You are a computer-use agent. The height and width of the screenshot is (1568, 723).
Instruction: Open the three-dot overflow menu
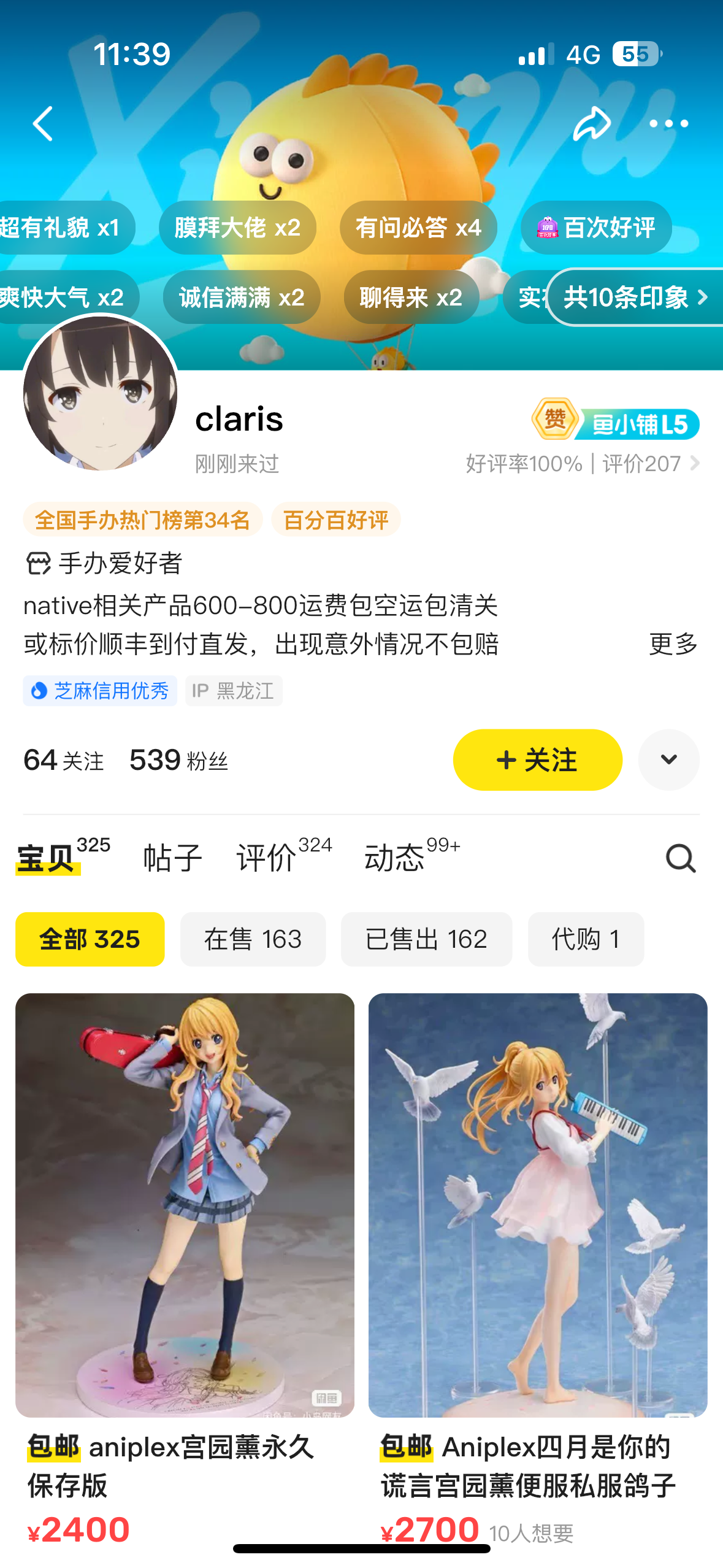(668, 123)
